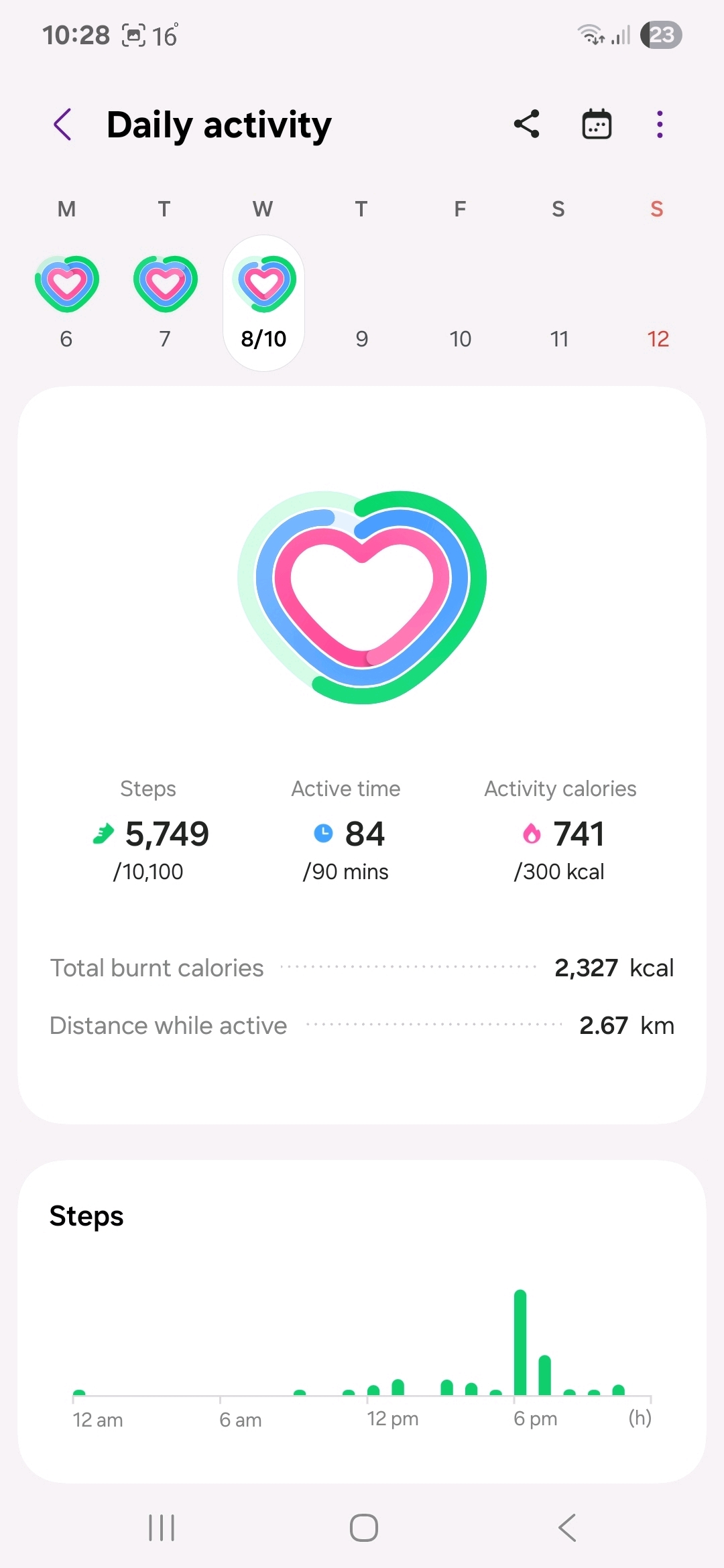This screenshot has width=724, height=1568.
Task: Open the Steps chart card
Action: click(x=362, y=1320)
